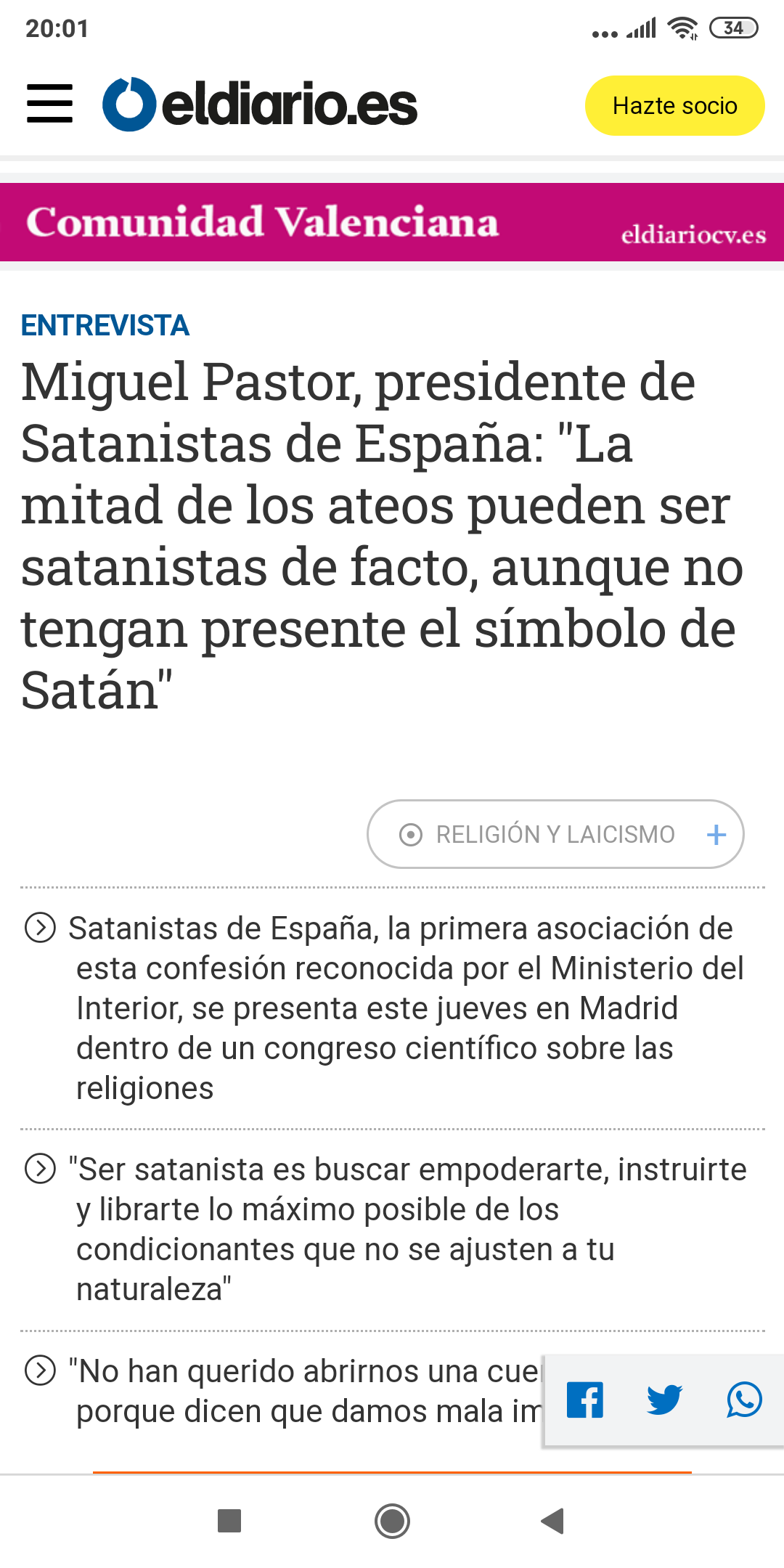Share the article on Twitter

tap(664, 1400)
